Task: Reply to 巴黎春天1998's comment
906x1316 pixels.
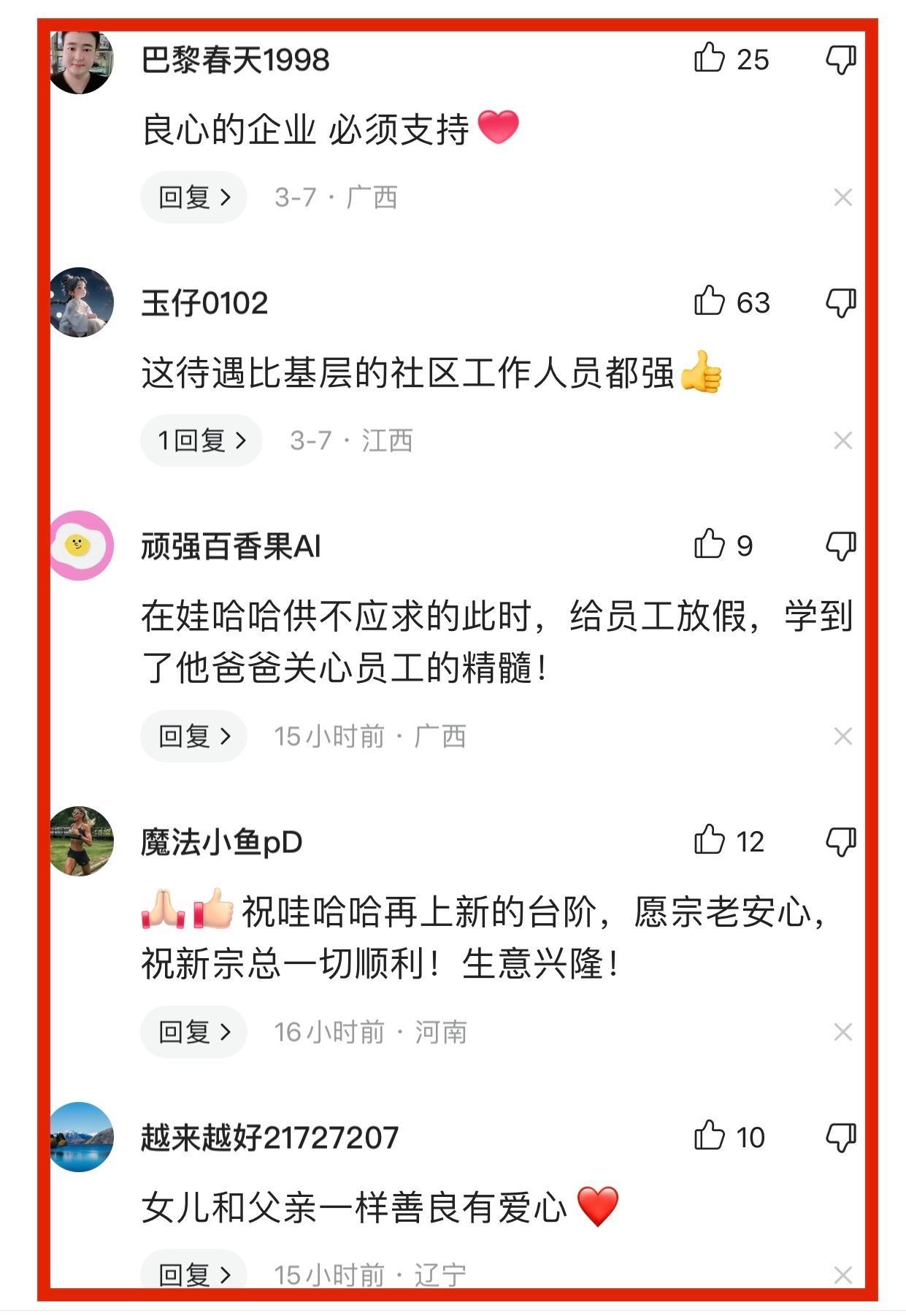Action: (193, 197)
